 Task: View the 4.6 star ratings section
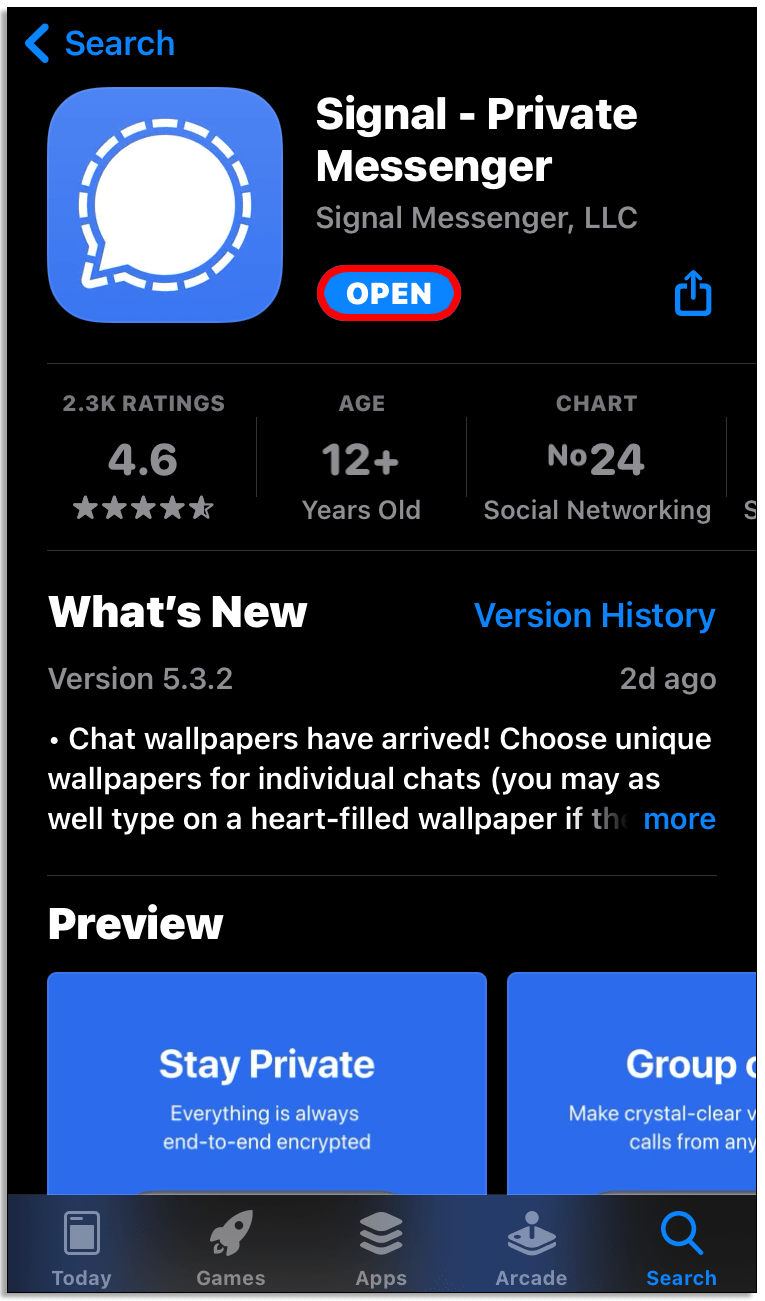click(x=143, y=460)
